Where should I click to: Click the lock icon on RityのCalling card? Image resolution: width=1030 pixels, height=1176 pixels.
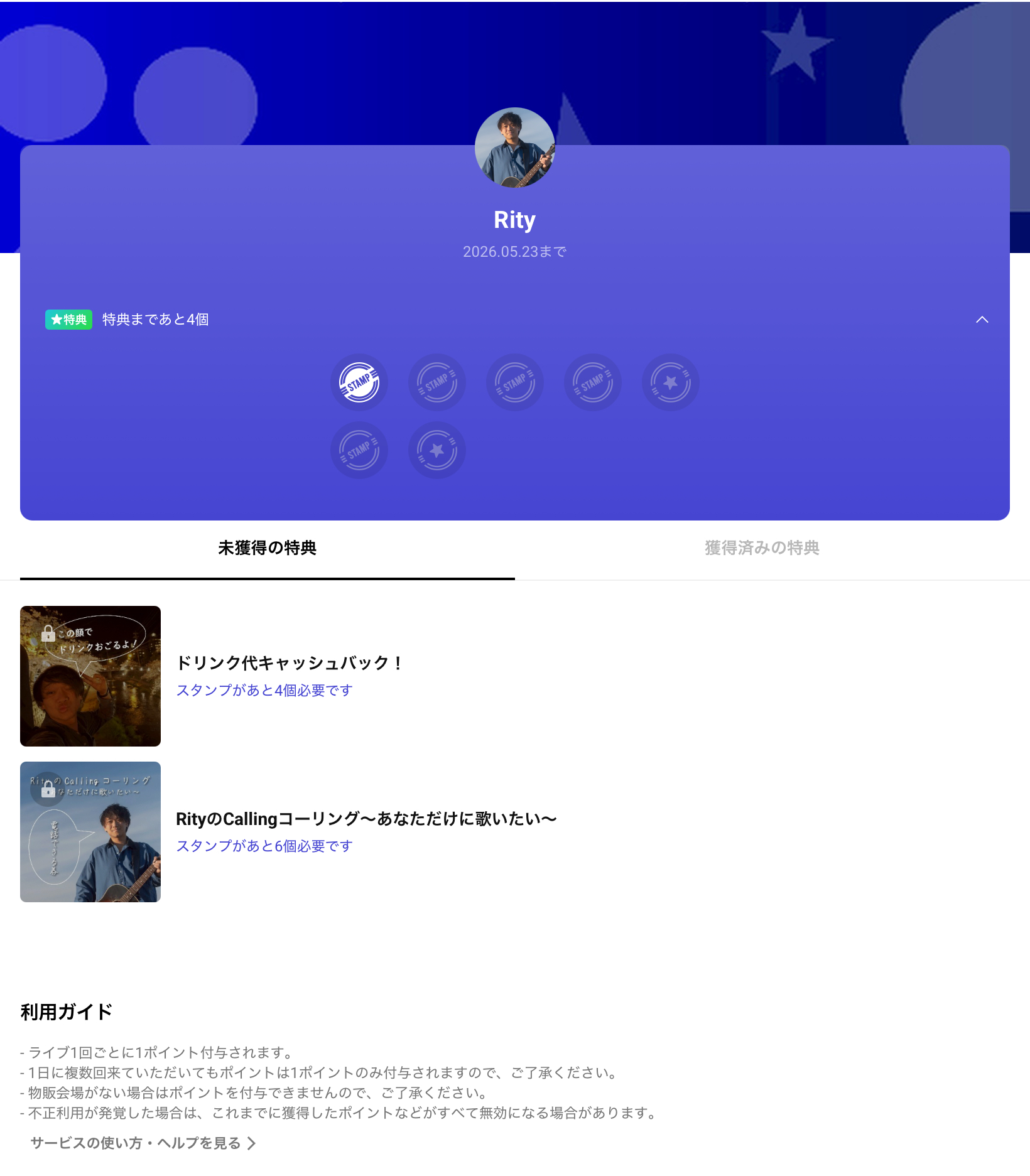(x=48, y=790)
